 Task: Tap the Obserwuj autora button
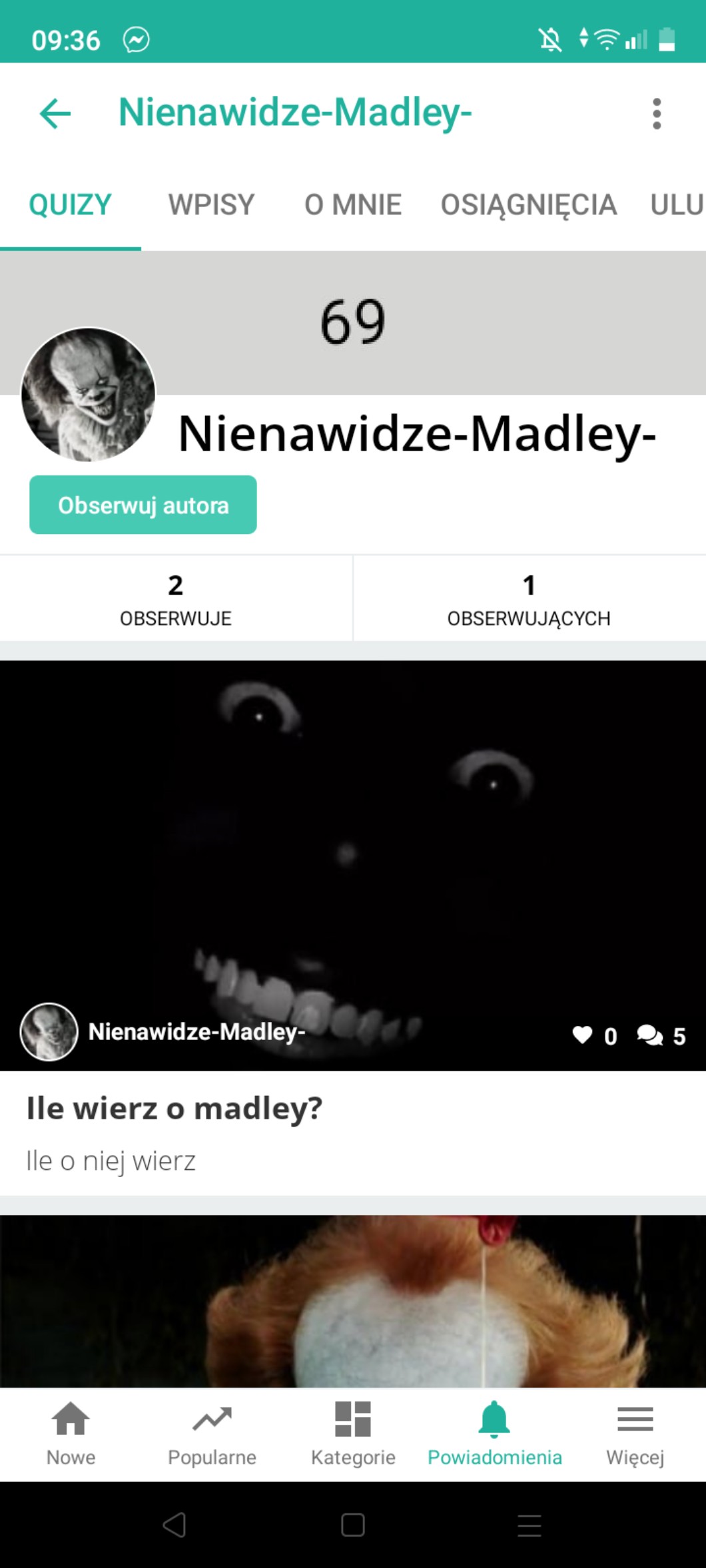[143, 505]
